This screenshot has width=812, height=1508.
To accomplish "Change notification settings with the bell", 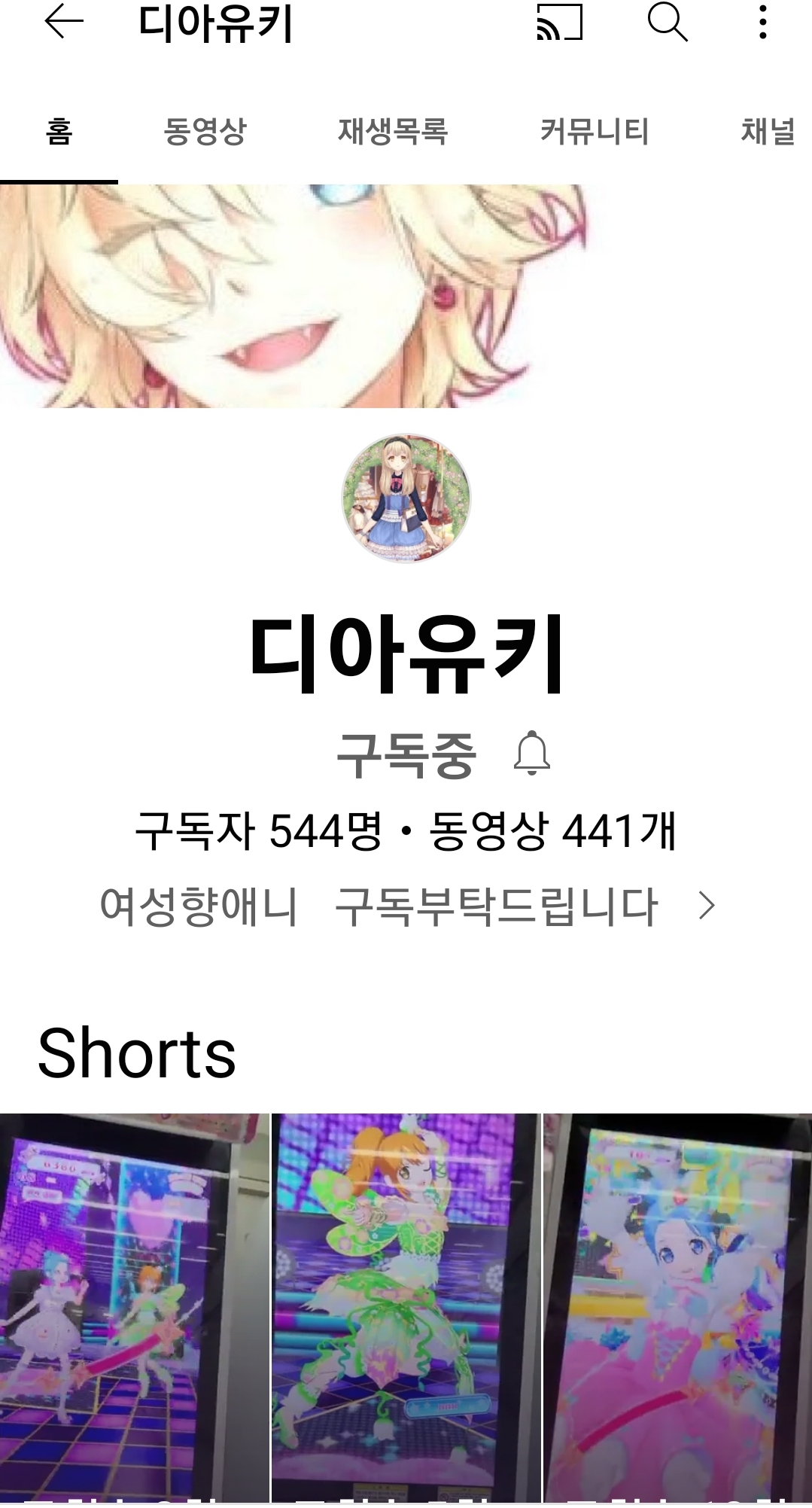I will tap(532, 754).
